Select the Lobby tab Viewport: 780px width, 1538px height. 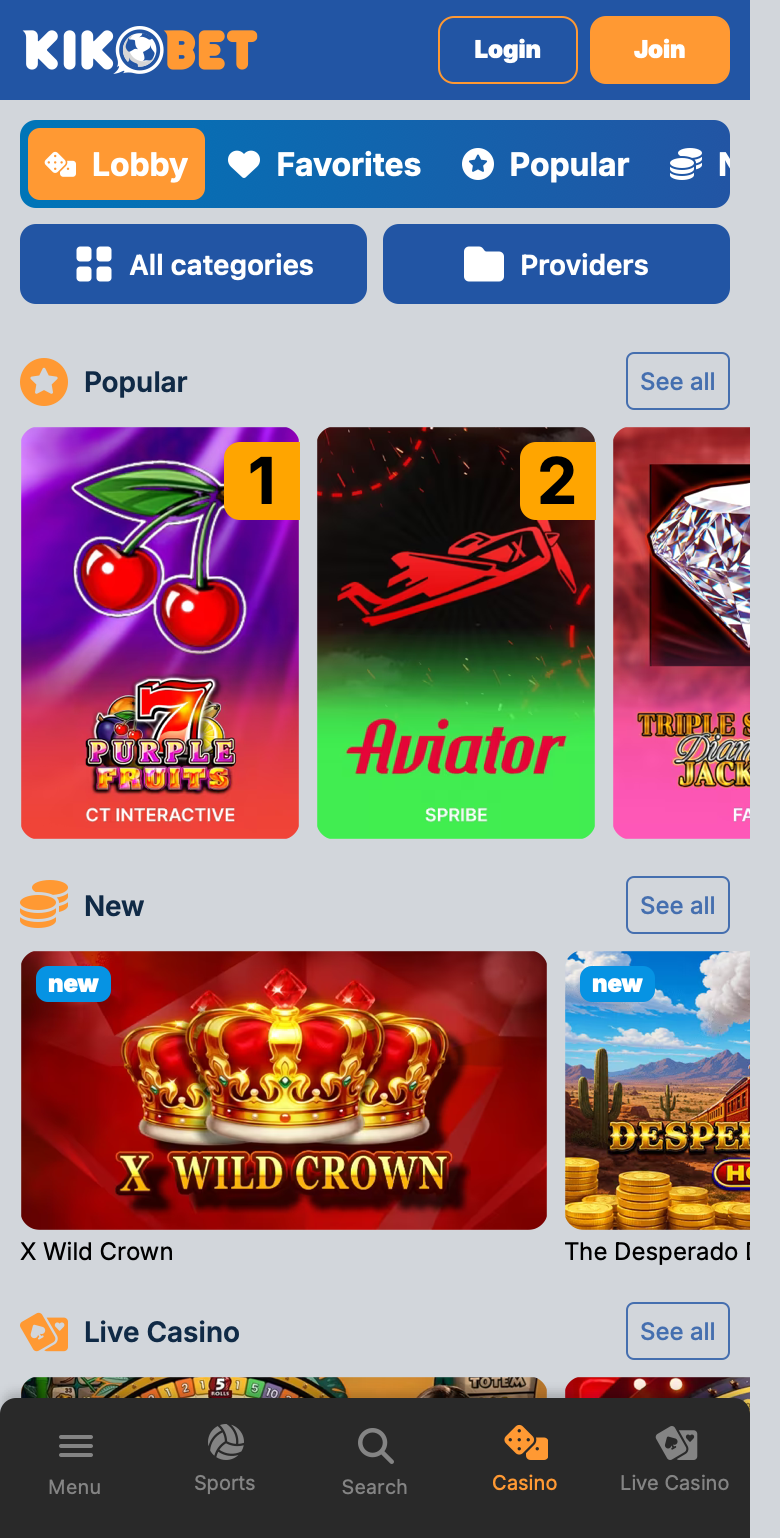click(117, 164)
